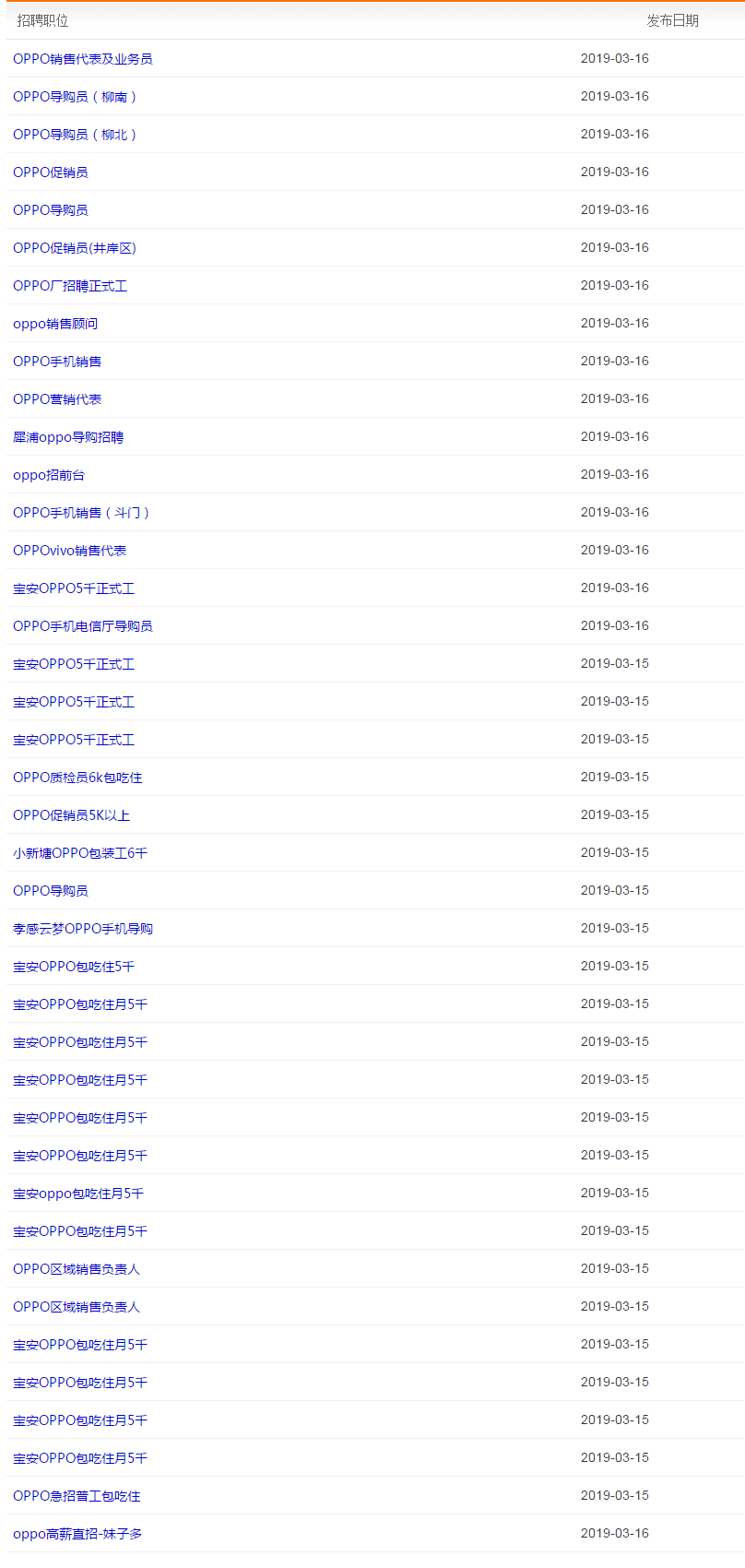Open the OPPO质检员6k包吃住 job listing
Screen dimensions: 745x1568
coord(77,778)
